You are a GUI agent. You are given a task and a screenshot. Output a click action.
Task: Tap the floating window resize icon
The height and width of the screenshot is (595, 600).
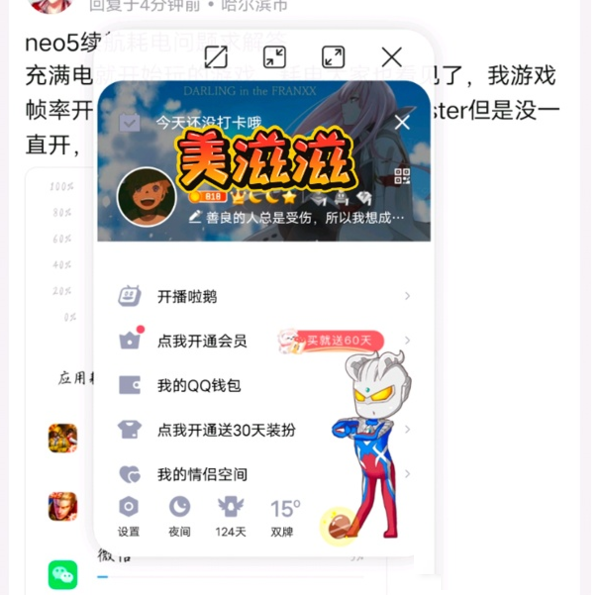click(x=215, y=57)
